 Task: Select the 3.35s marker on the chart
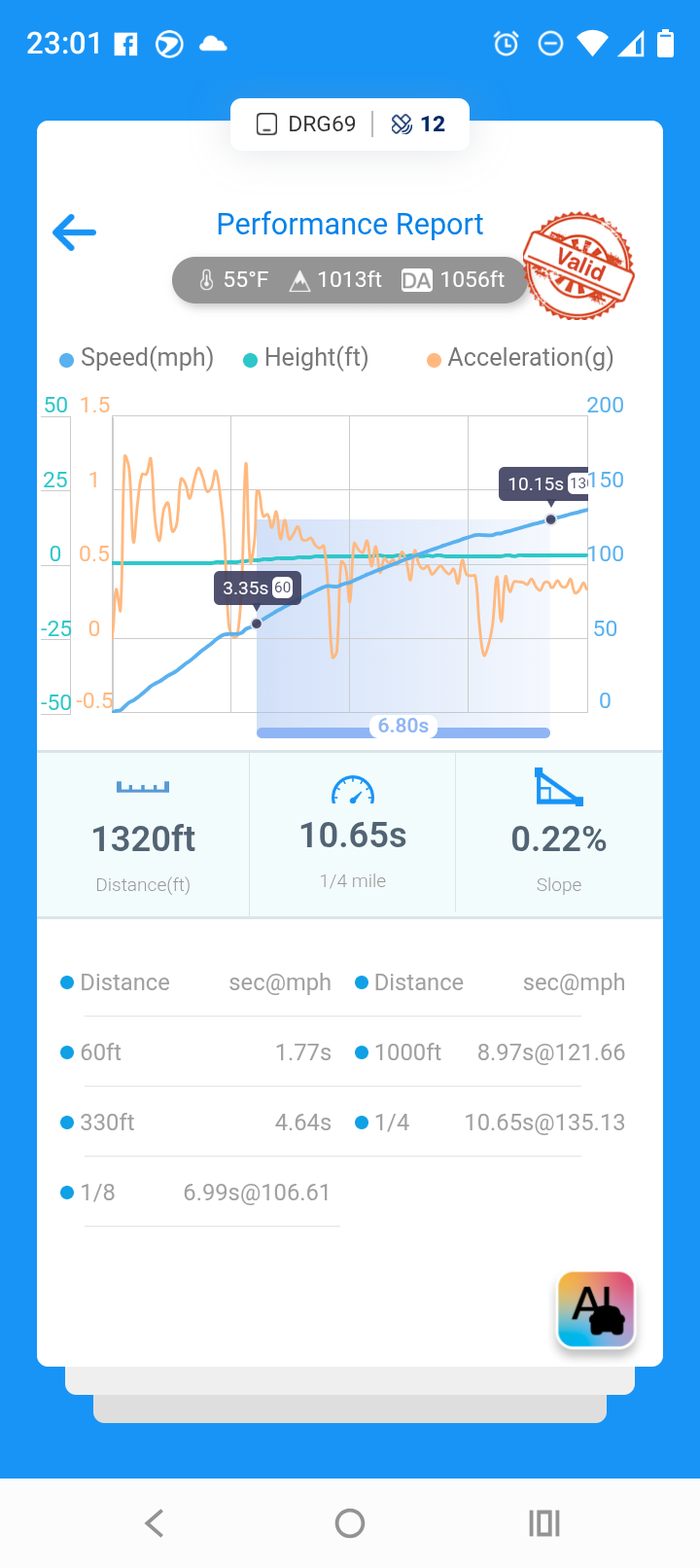coord(258,588)
